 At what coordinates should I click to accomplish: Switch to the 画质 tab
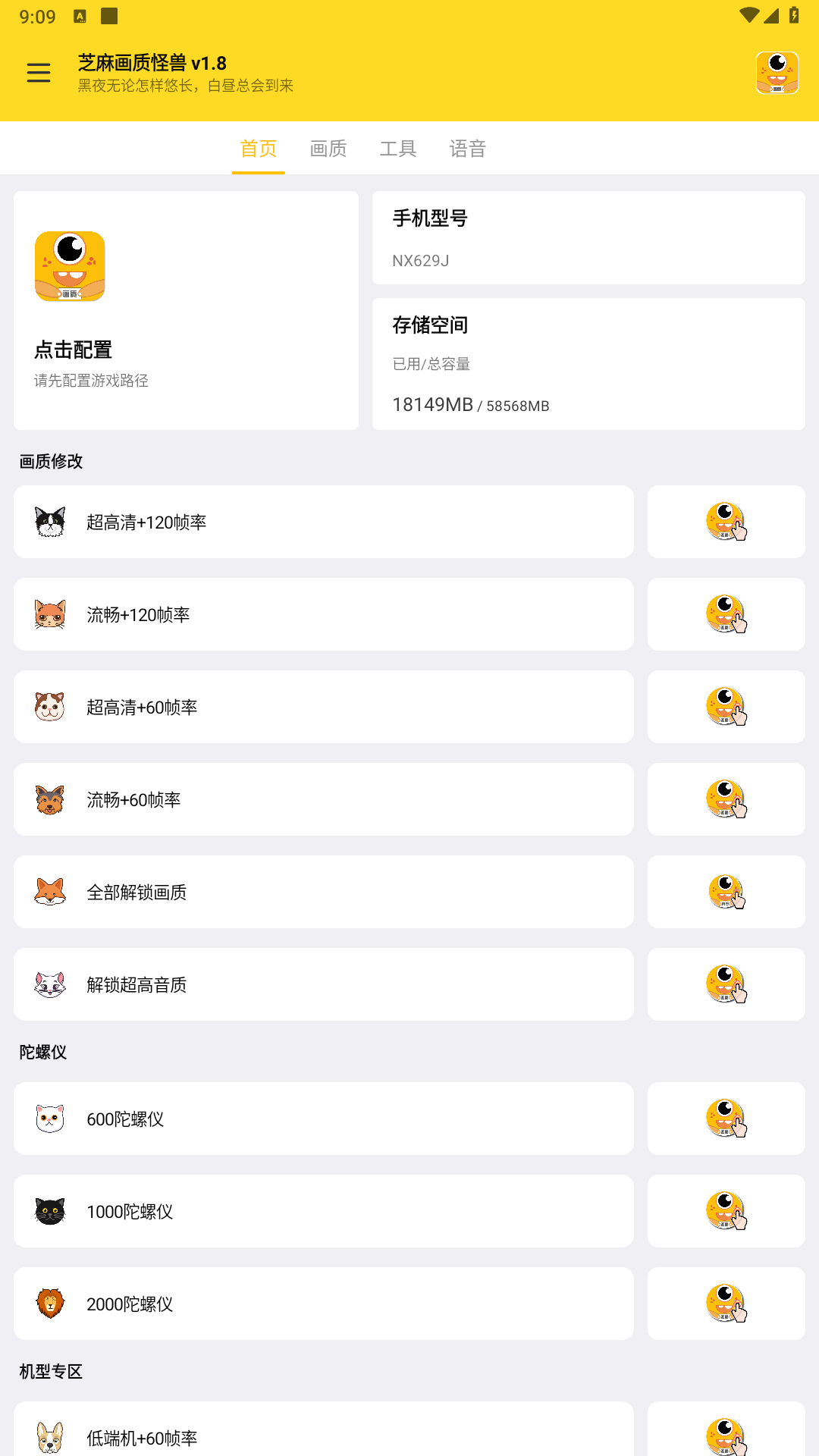(x=328, y=149)
